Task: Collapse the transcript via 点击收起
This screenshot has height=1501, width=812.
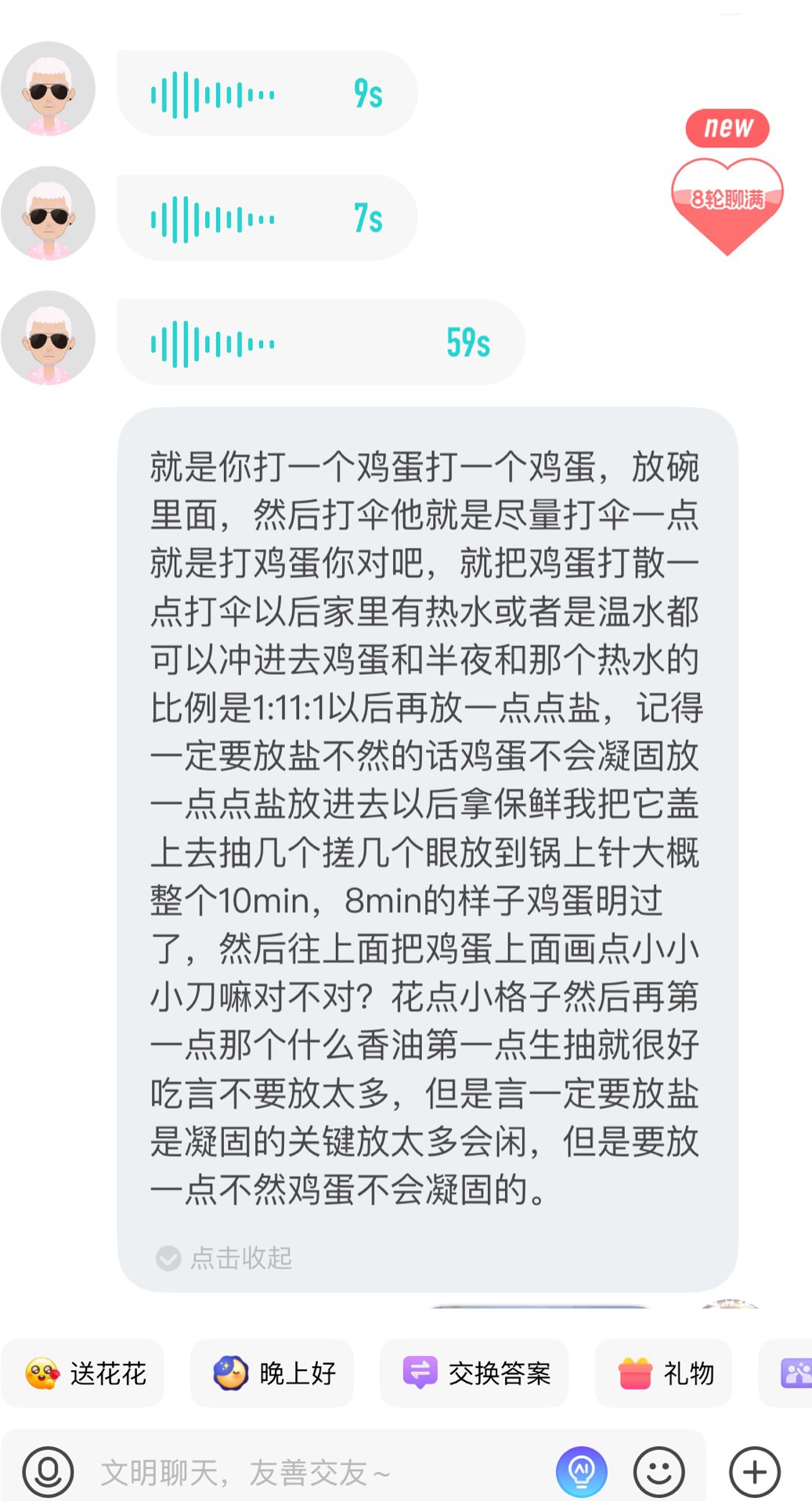Action: 225,1257
